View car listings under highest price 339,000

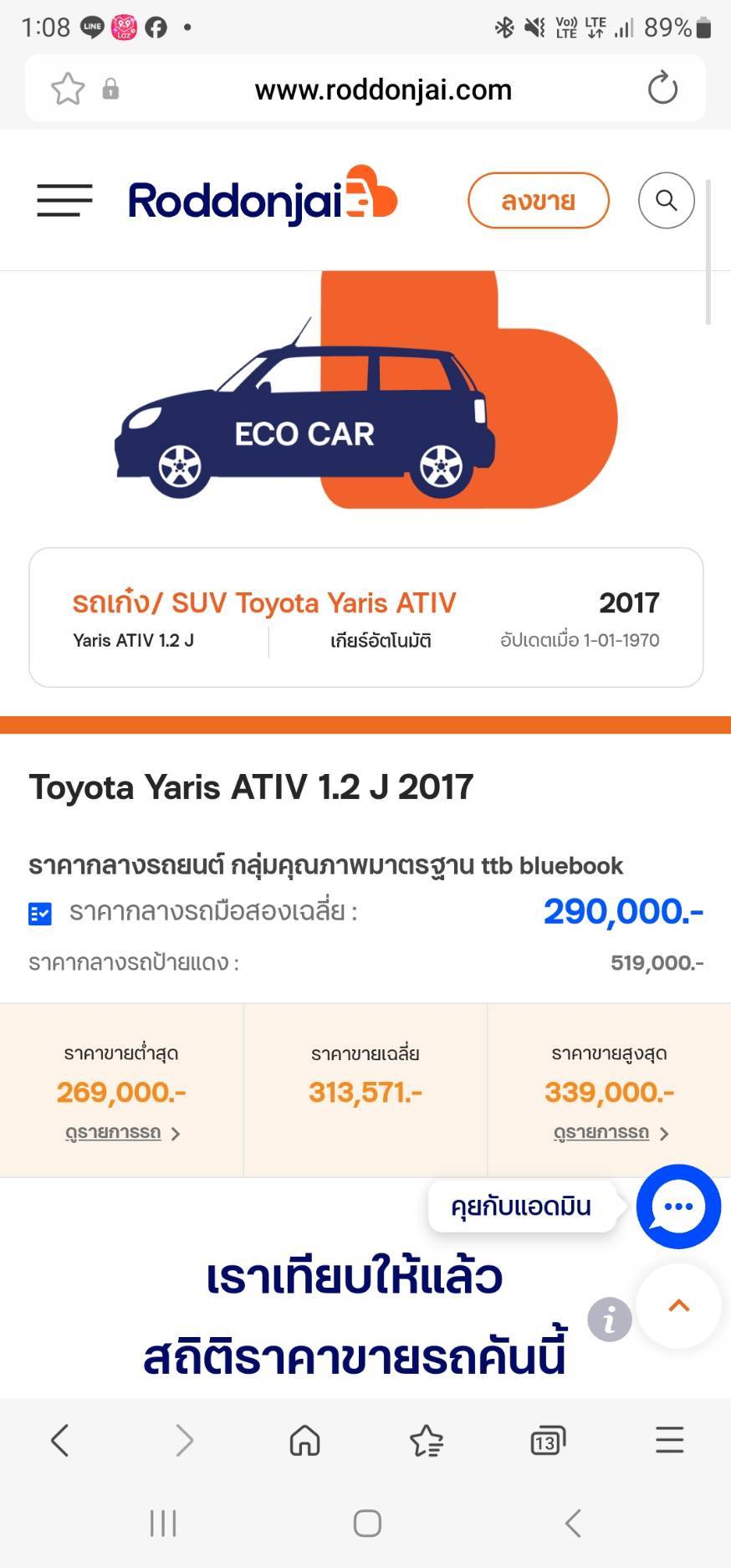click(x=610, y=1133)
